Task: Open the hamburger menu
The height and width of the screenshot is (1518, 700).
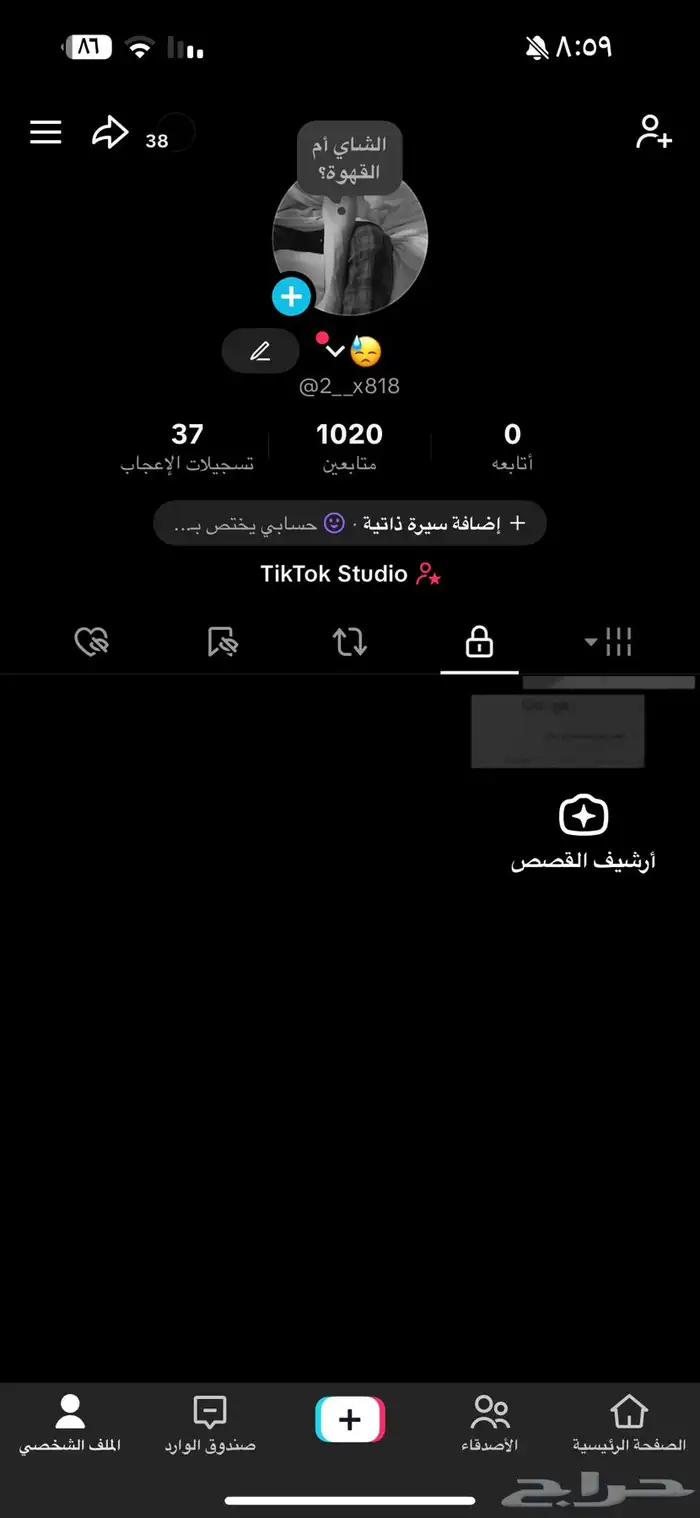Action: [45, 132]
